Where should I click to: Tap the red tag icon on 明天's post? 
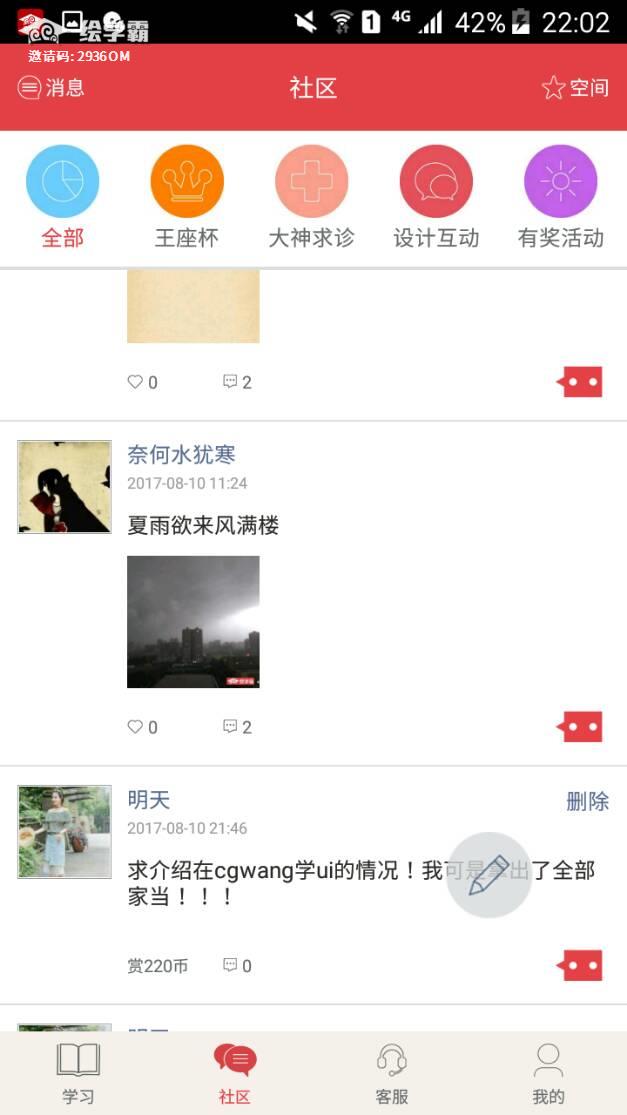[x=580, y=966]
